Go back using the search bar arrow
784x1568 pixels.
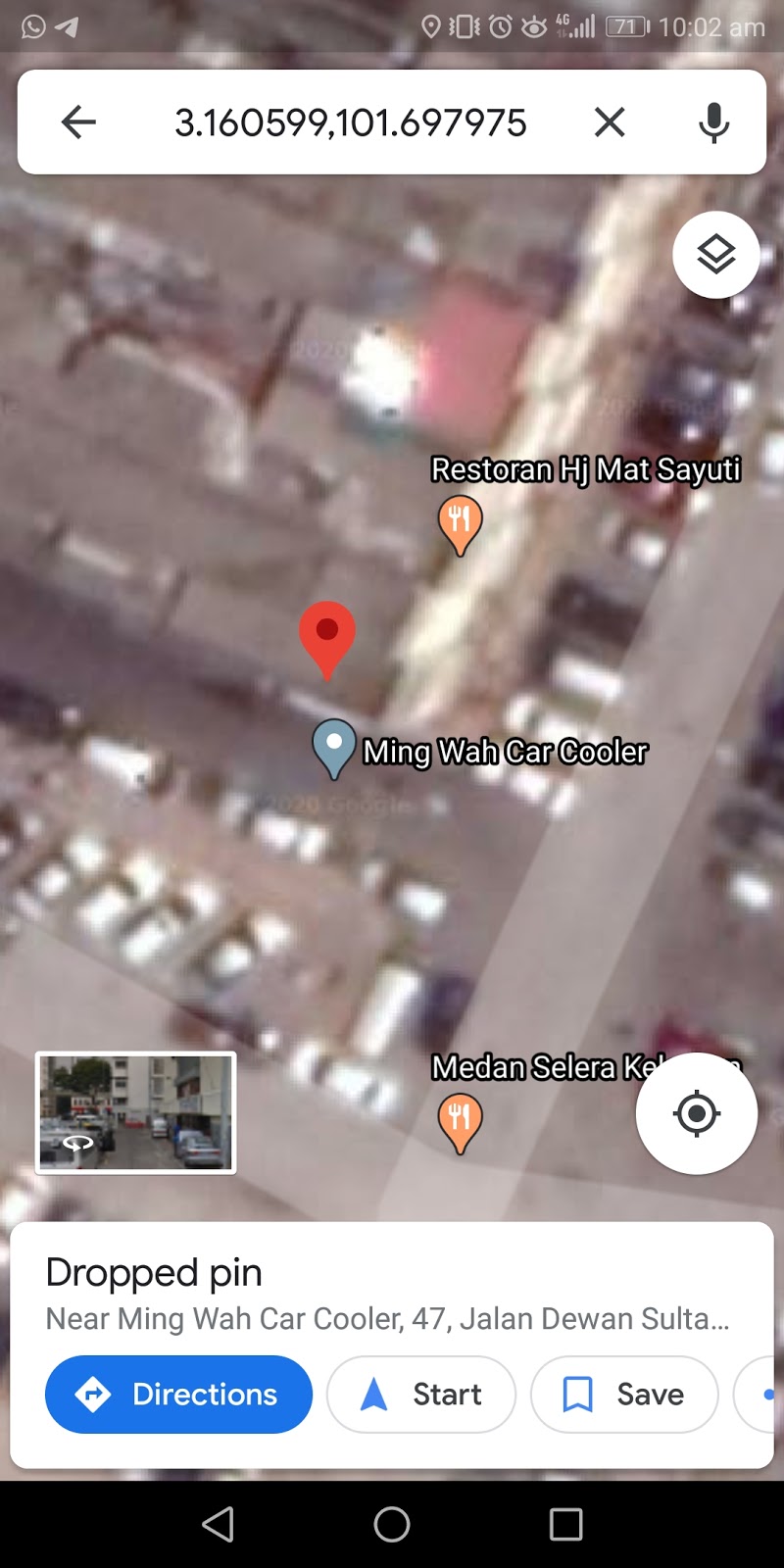[78, 122]
